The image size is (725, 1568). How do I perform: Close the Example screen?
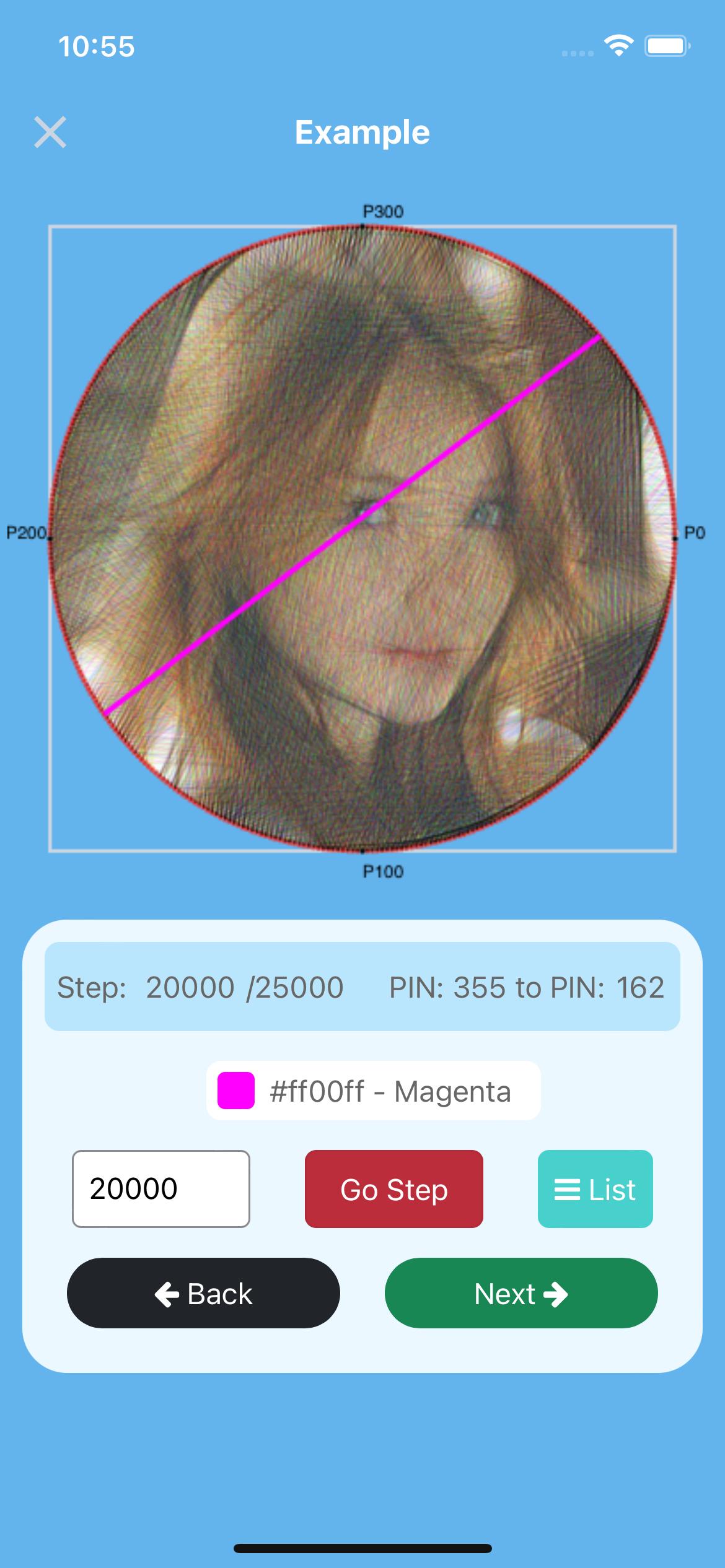tap(50, 132)
